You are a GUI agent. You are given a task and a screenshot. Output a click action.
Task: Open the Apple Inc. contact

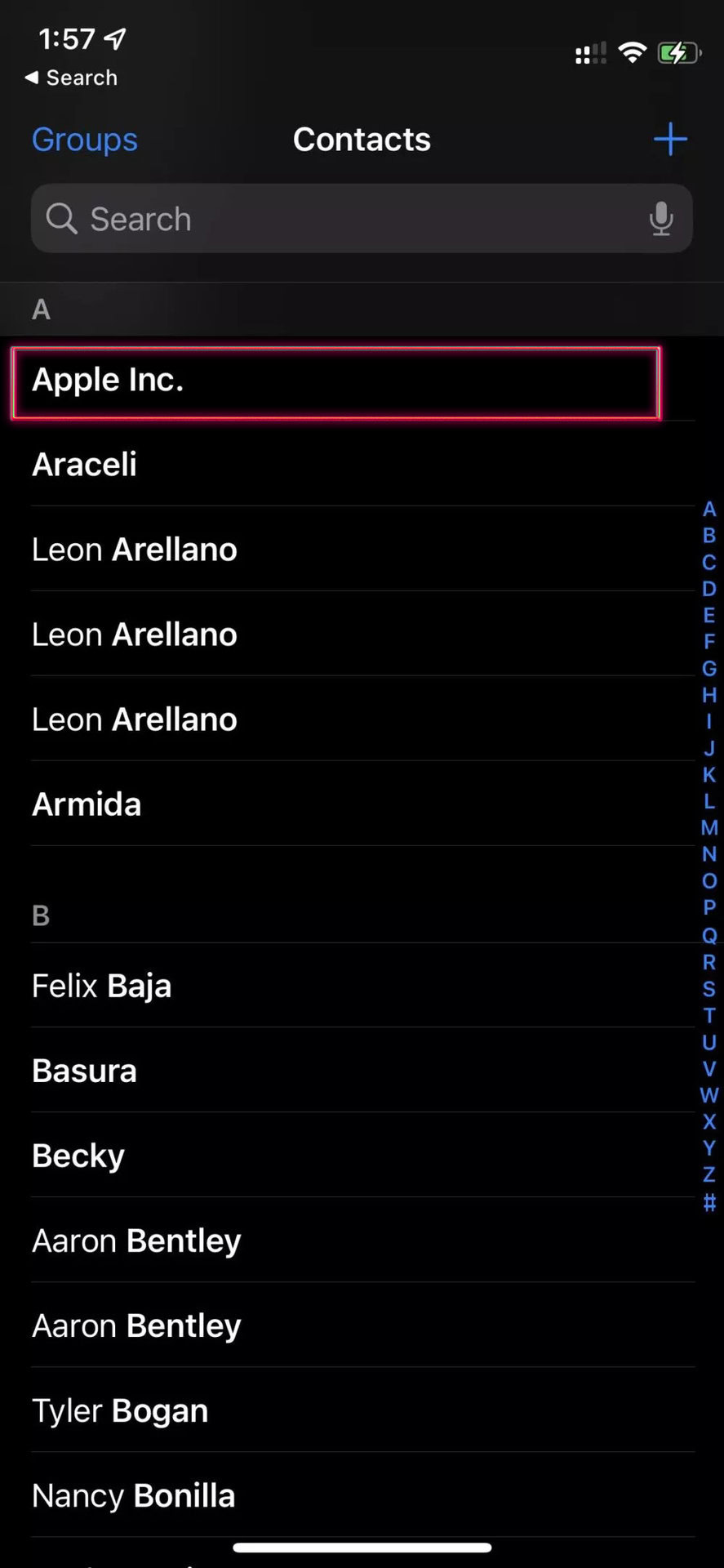[x=335, y=381]
